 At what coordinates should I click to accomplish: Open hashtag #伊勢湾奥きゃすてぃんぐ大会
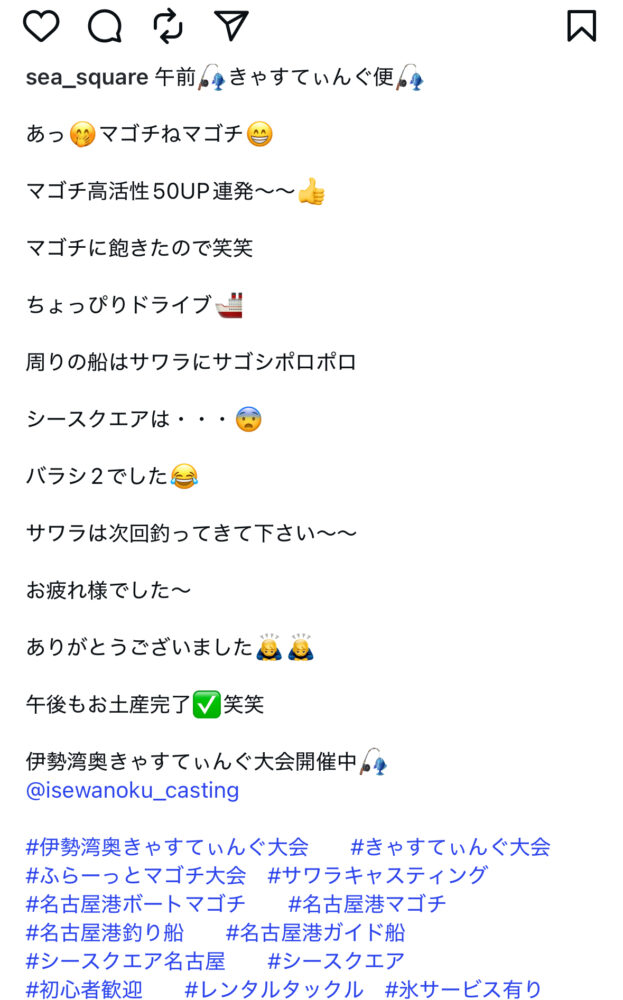(x=167, y=848)
